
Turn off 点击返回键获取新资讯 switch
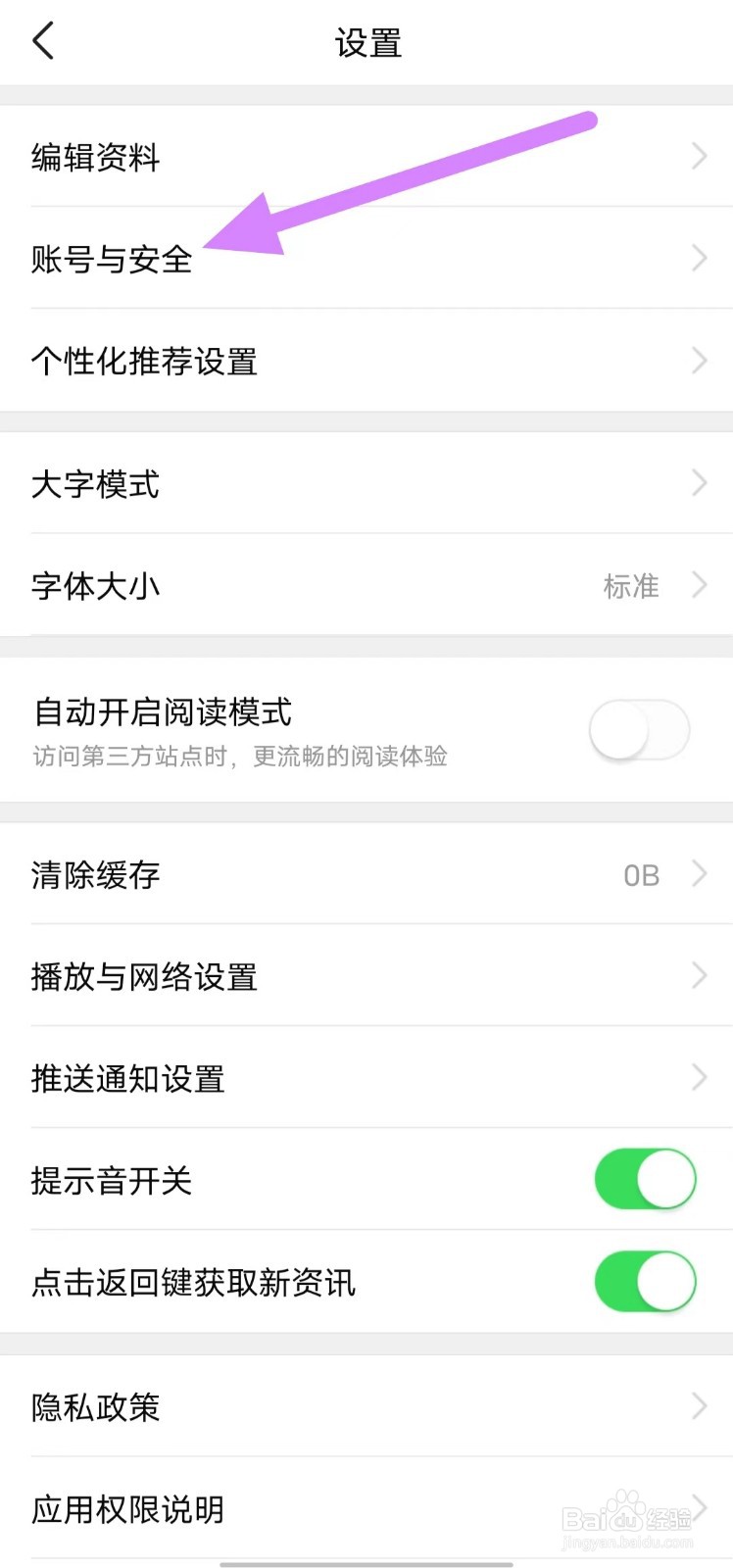point(644,1282)
